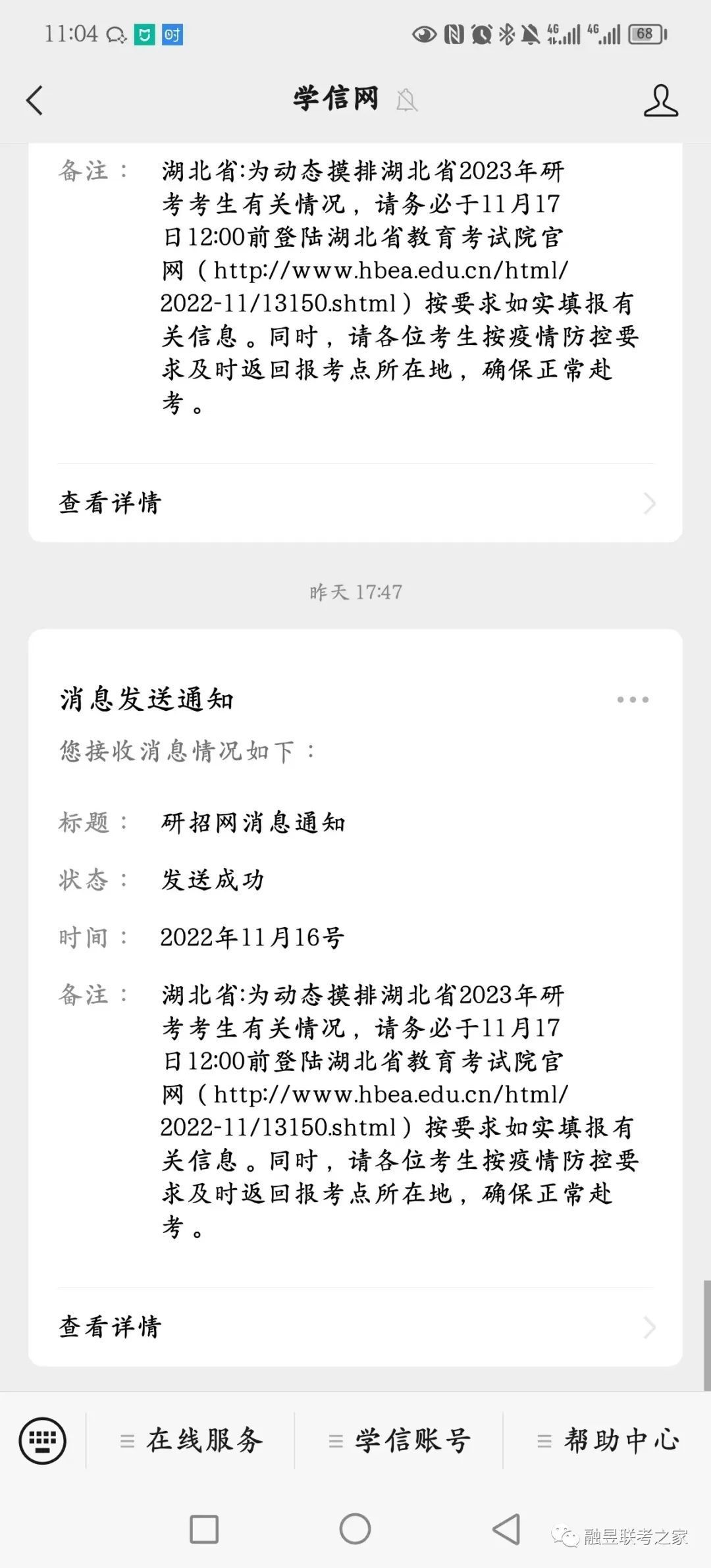Screen dimensions: 711x1568
Task: Open the 学信网 account profile icon
Action: pyautogui.click(x=660, y=100)
